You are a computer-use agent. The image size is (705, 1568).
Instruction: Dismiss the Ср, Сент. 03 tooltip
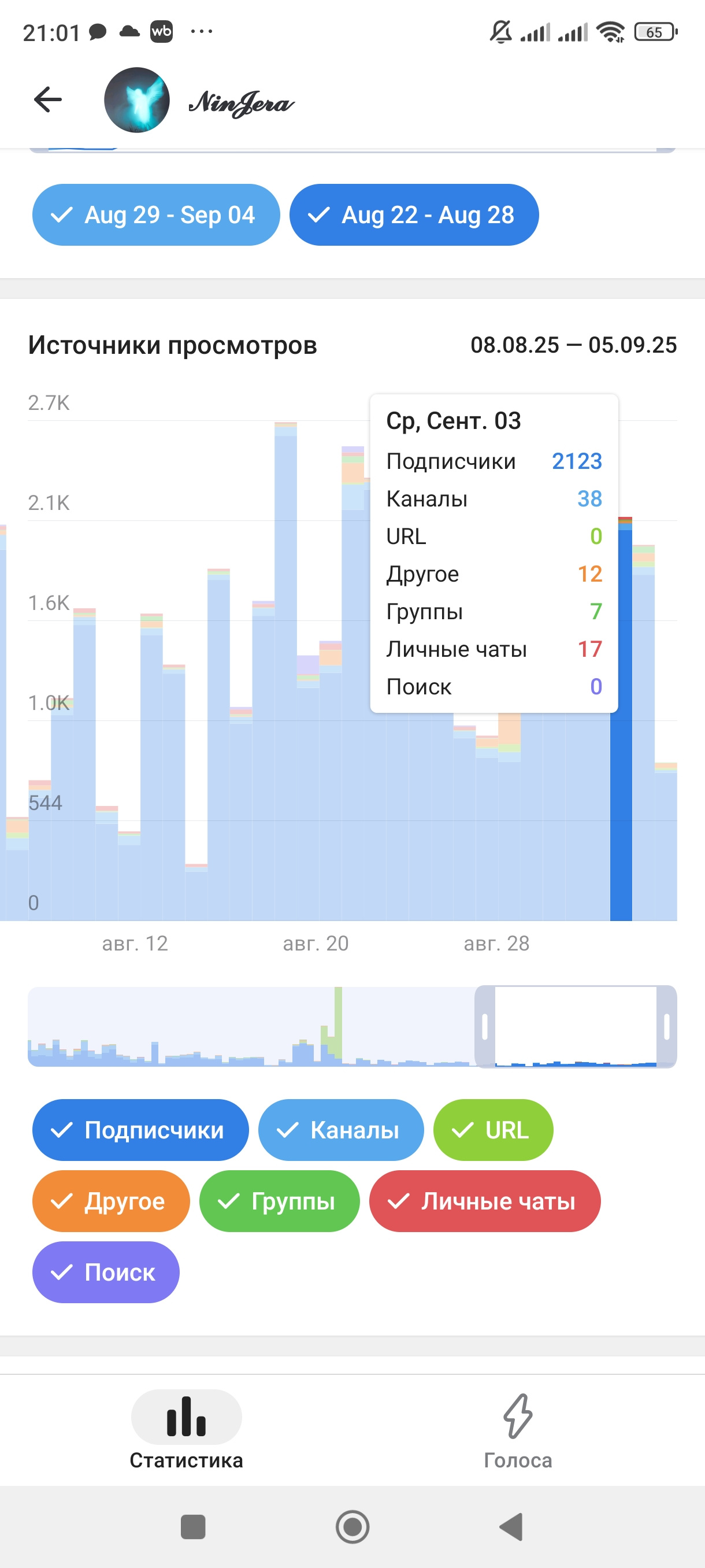(493, 553)
